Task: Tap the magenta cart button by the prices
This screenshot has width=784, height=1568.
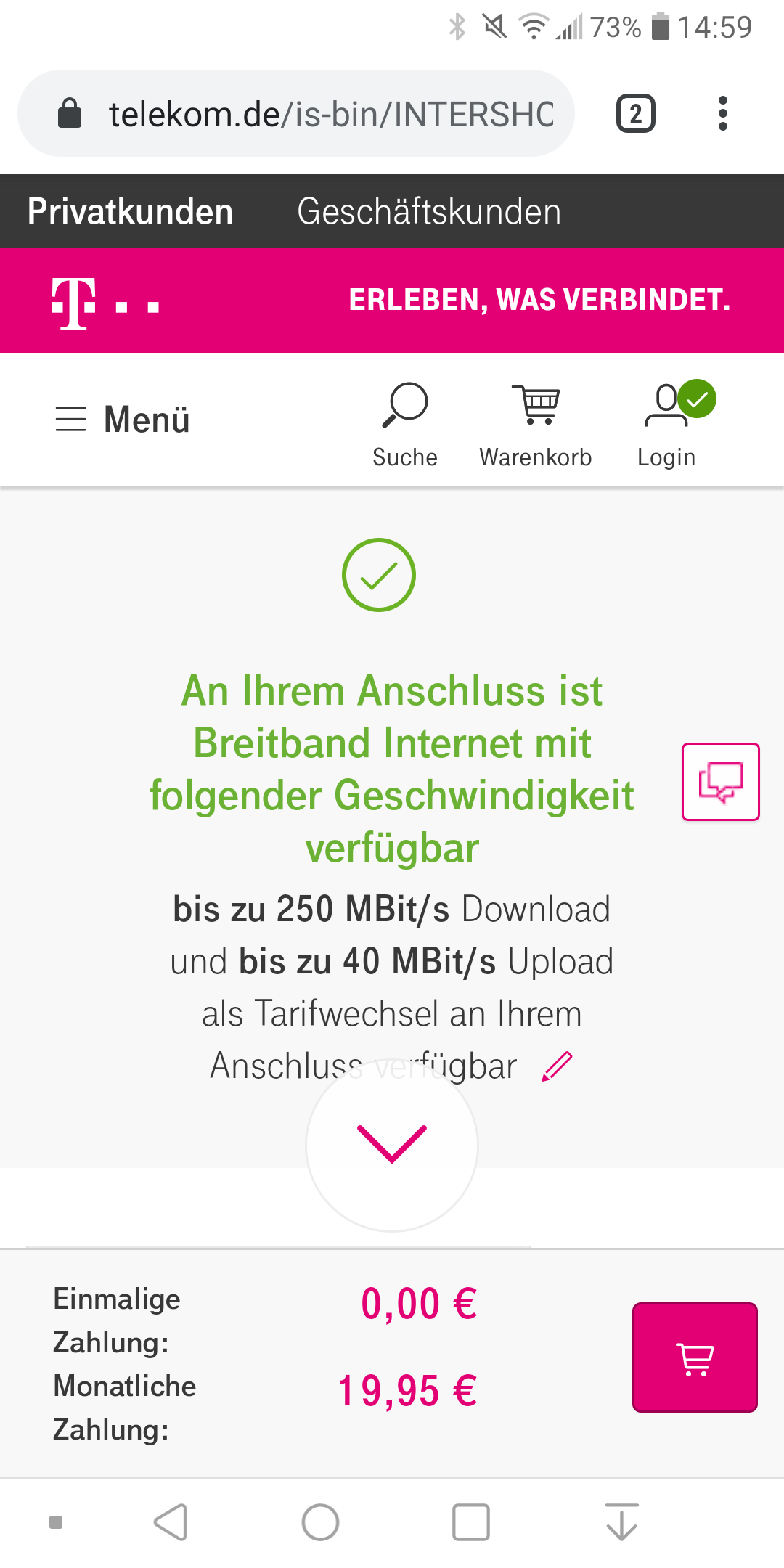Action: tap(695, 1357)
